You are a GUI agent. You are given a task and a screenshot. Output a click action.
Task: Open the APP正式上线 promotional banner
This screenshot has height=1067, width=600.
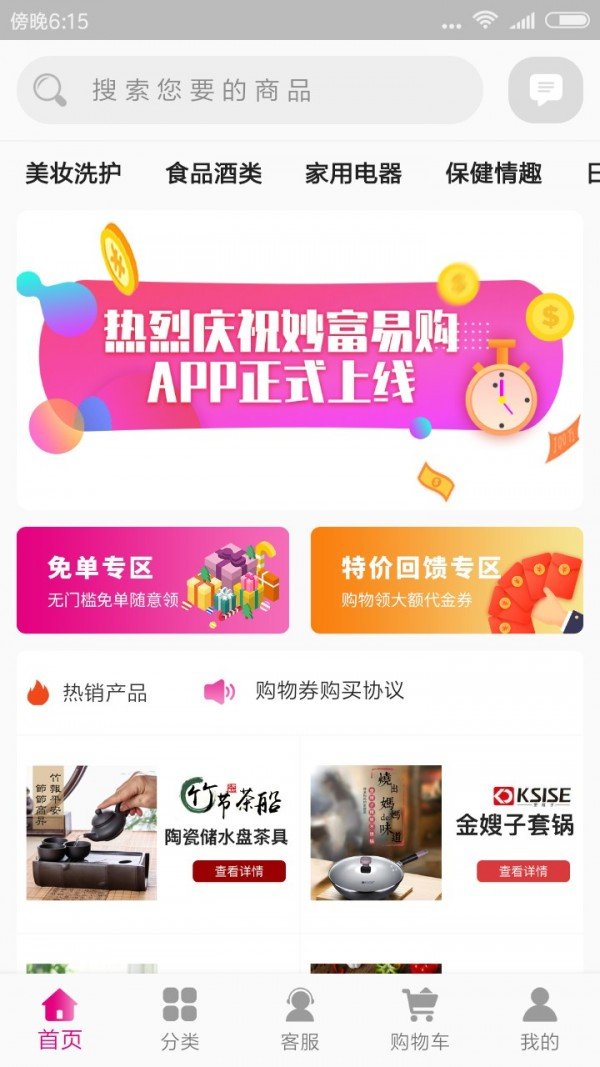(x=300, y=360)
